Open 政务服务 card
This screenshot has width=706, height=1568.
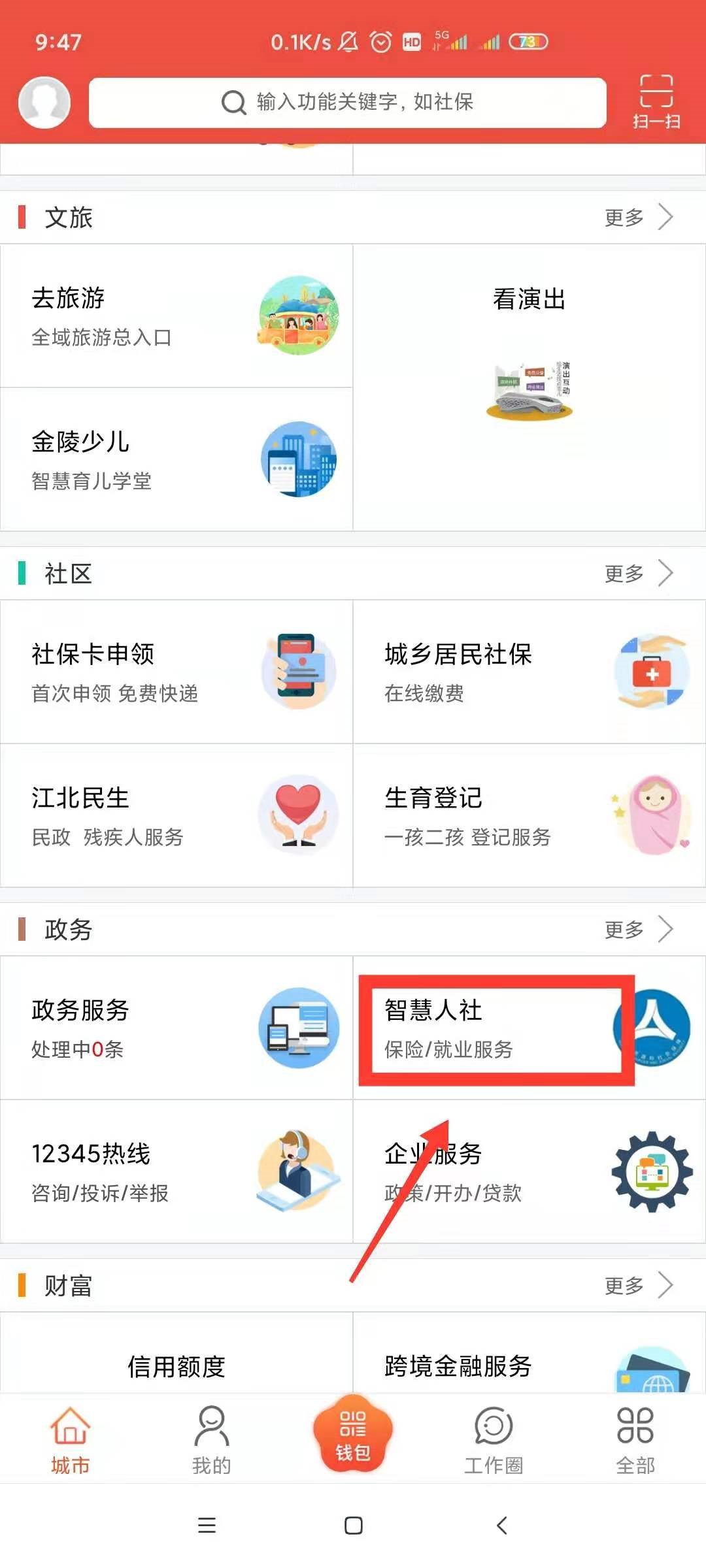pyautogui.click(x=176, y=1028)
